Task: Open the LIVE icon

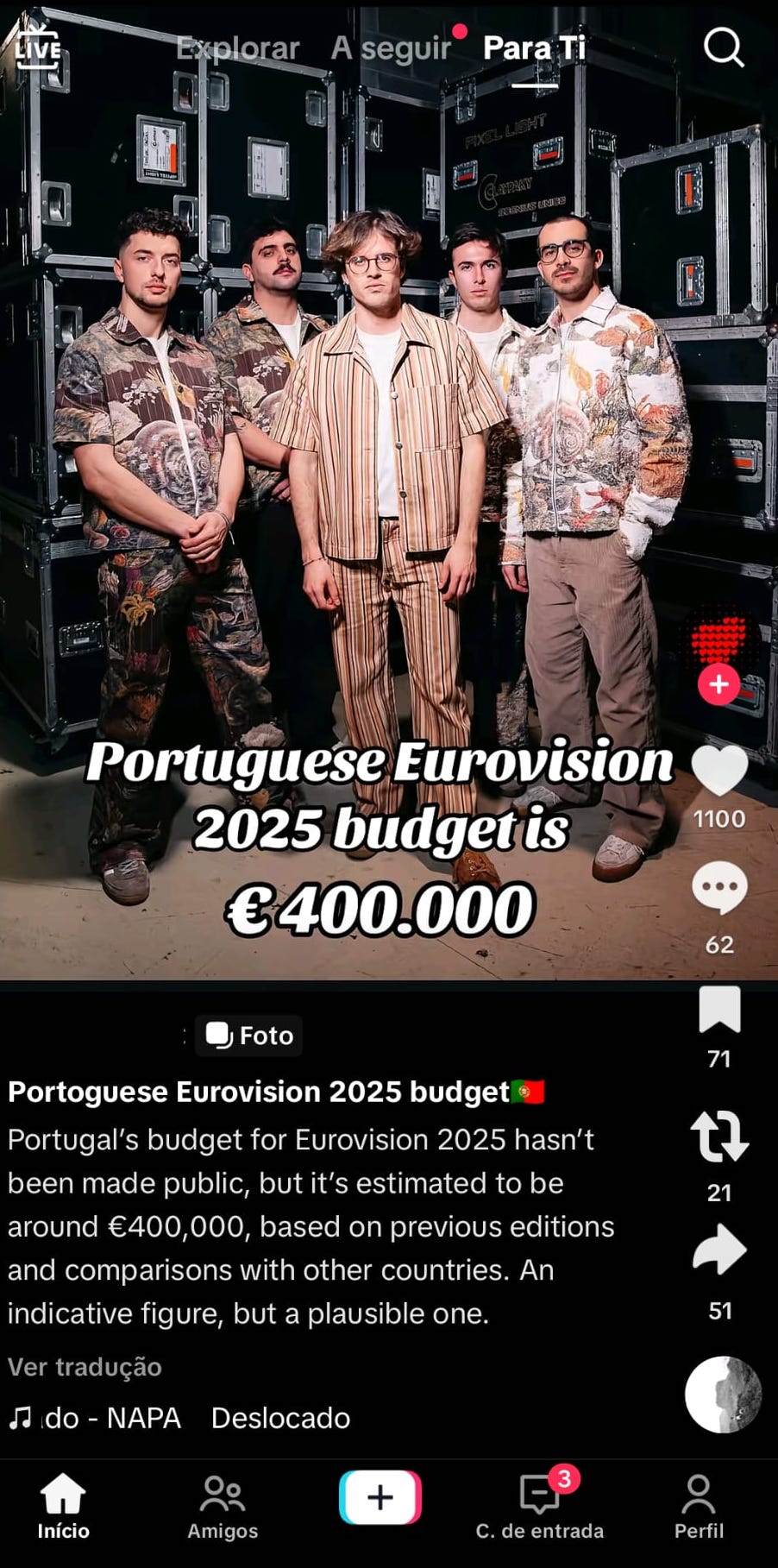Action: click(38, 47)
